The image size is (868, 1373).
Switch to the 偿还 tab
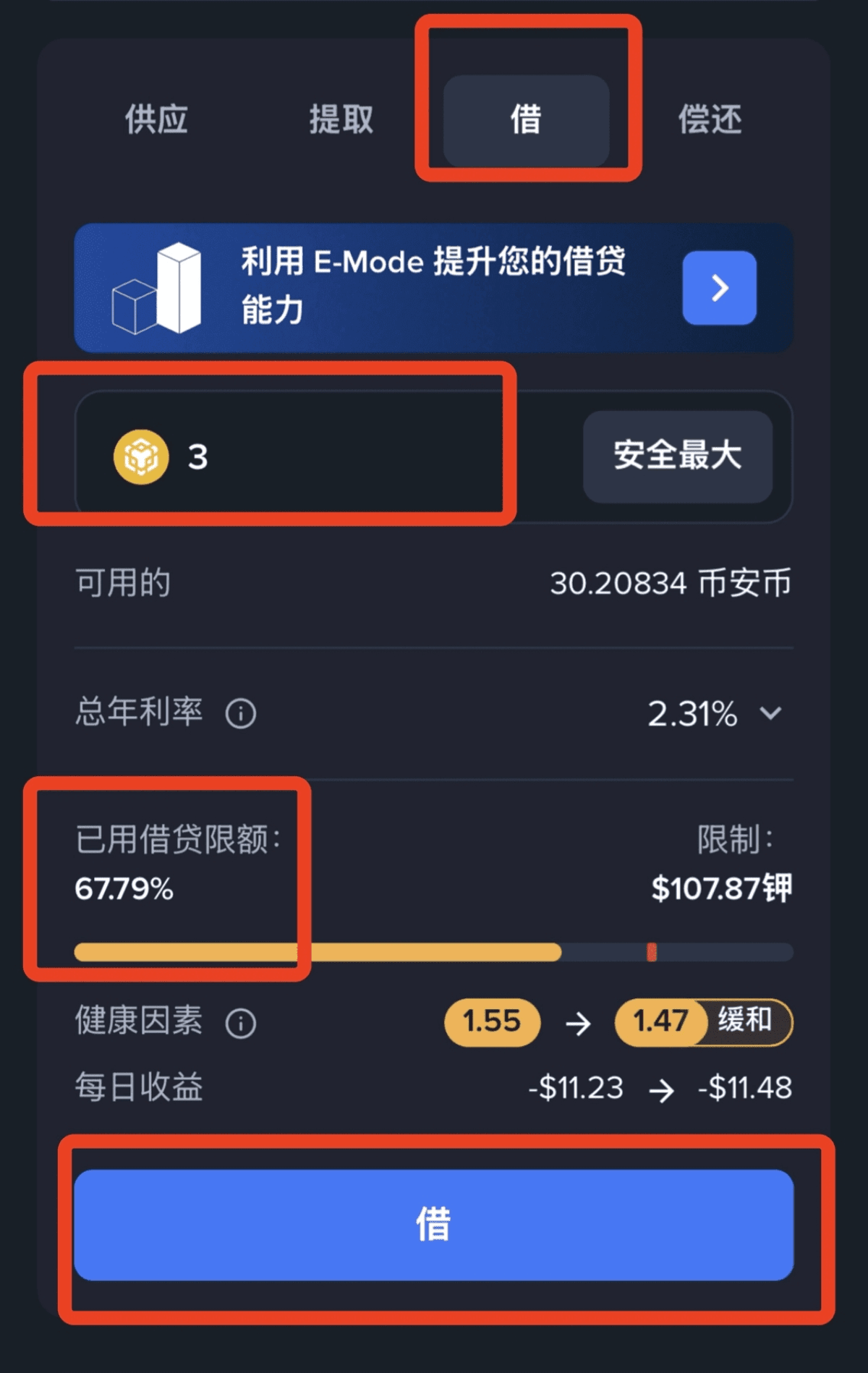pyautogui.click(x=710, y=119)
